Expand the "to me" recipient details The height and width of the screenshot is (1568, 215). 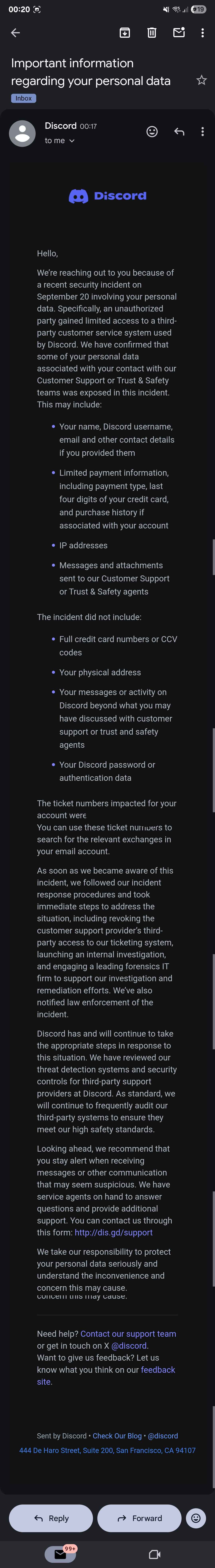coord(60,141)
